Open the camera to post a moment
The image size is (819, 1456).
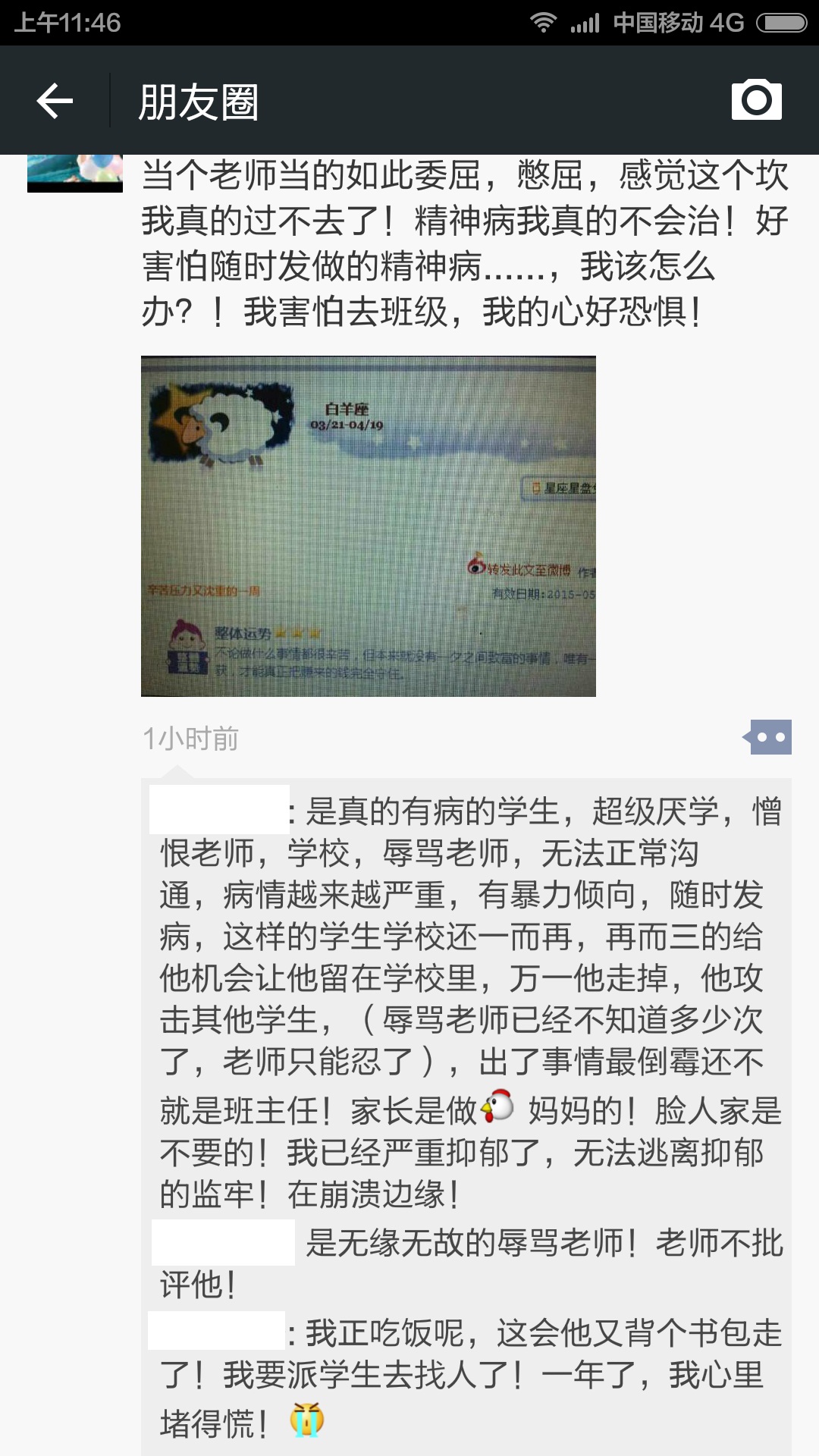[756, 99]
